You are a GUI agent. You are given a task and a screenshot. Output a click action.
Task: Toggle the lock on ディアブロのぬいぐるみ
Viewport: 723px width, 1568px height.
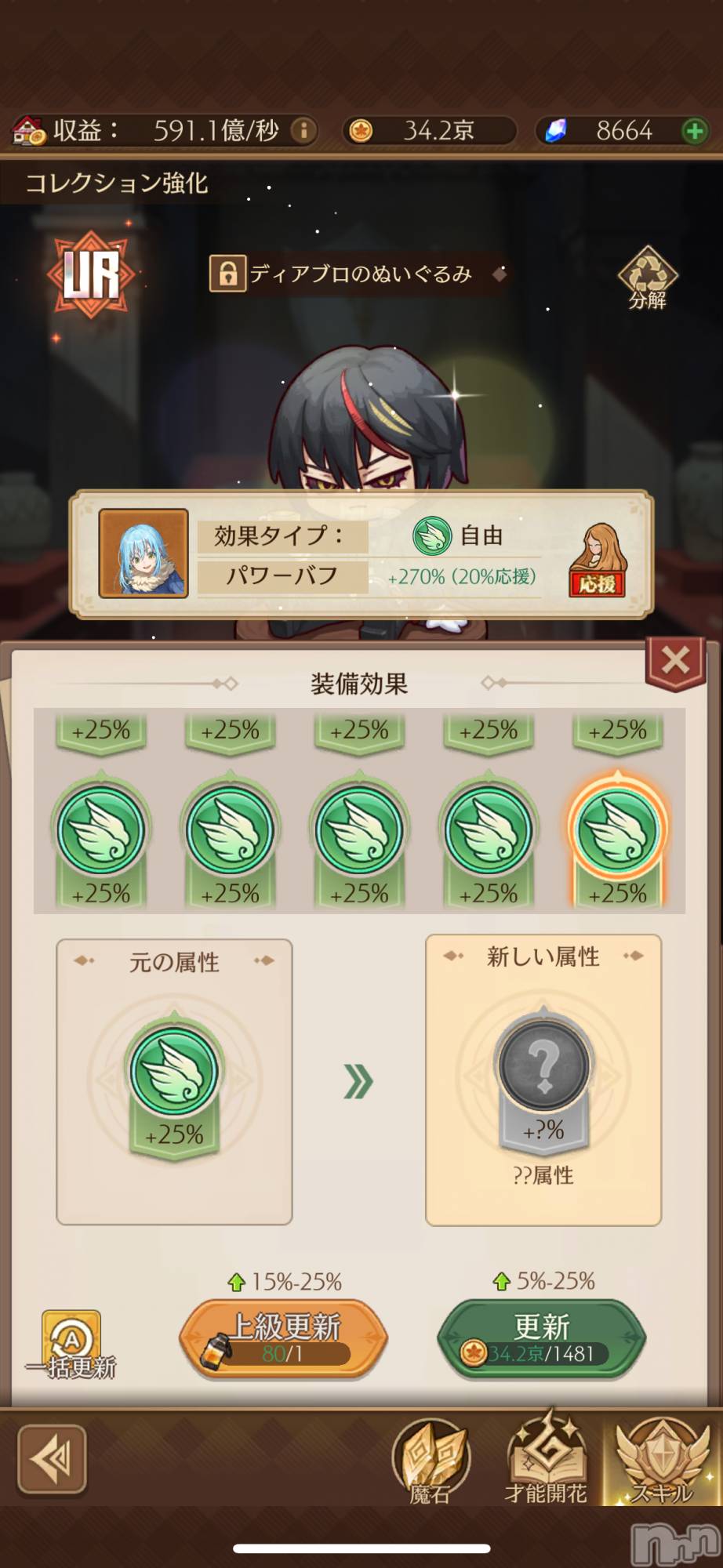[227, 274]
